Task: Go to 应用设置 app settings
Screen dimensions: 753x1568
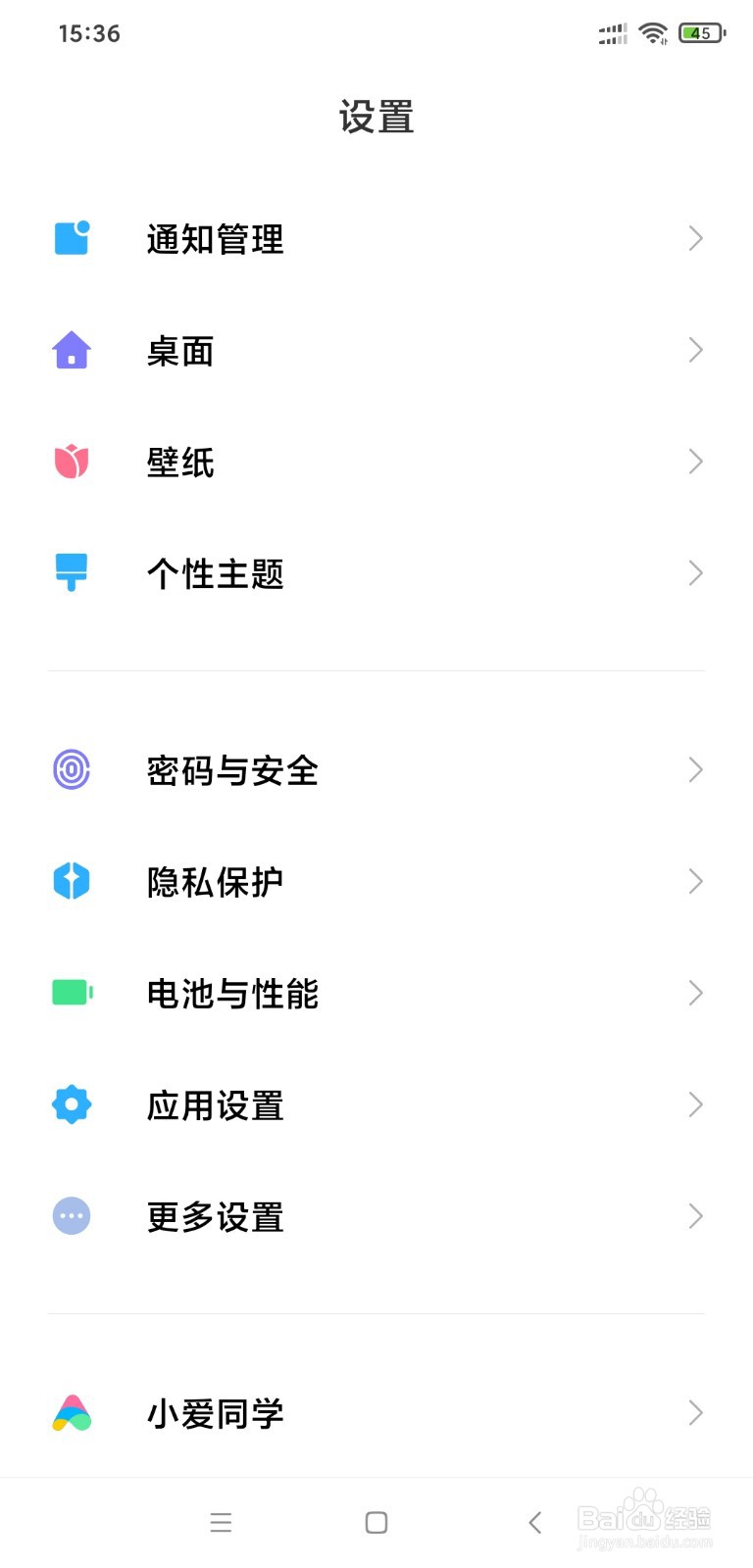Action: 216,1105
